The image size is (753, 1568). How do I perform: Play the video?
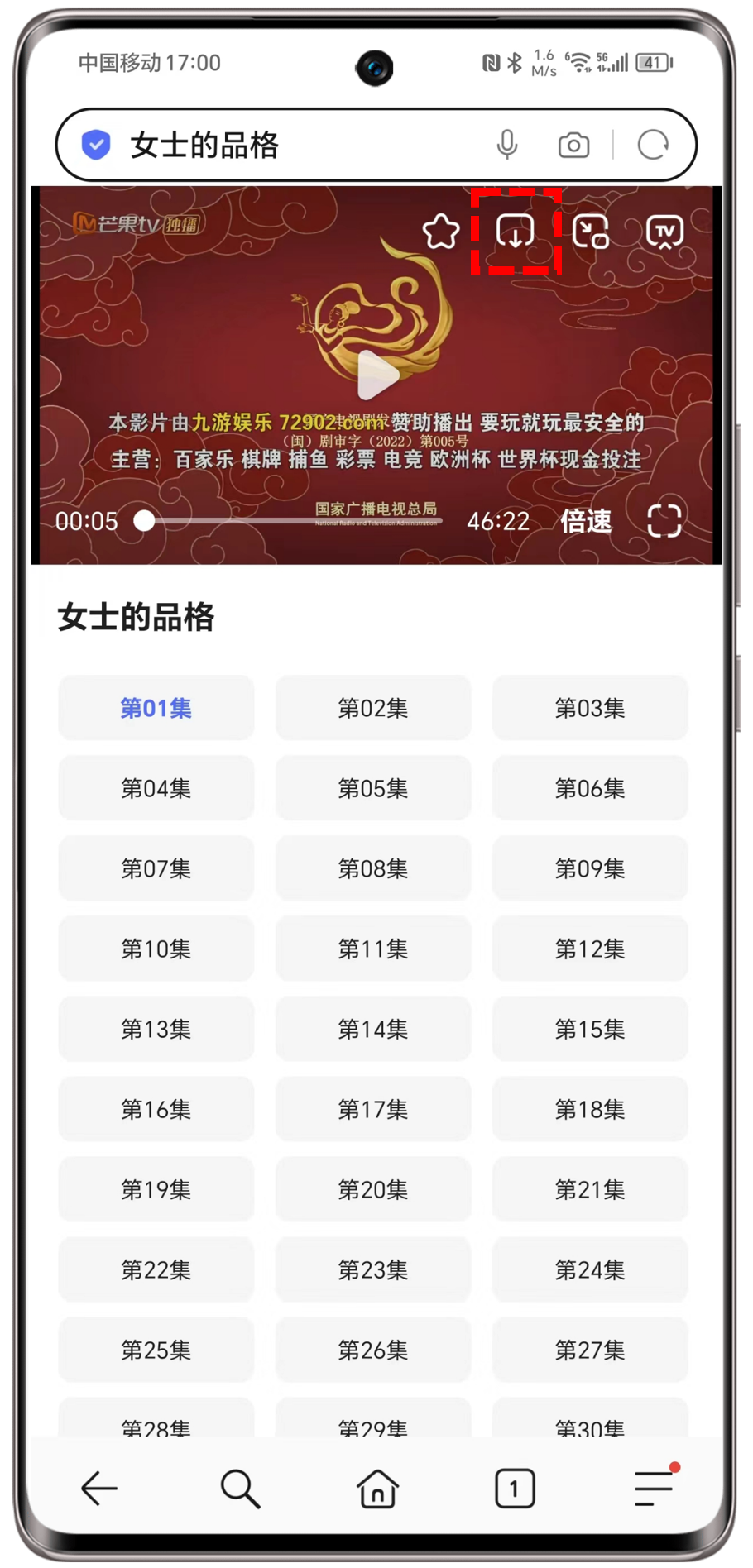pos(376,376)
